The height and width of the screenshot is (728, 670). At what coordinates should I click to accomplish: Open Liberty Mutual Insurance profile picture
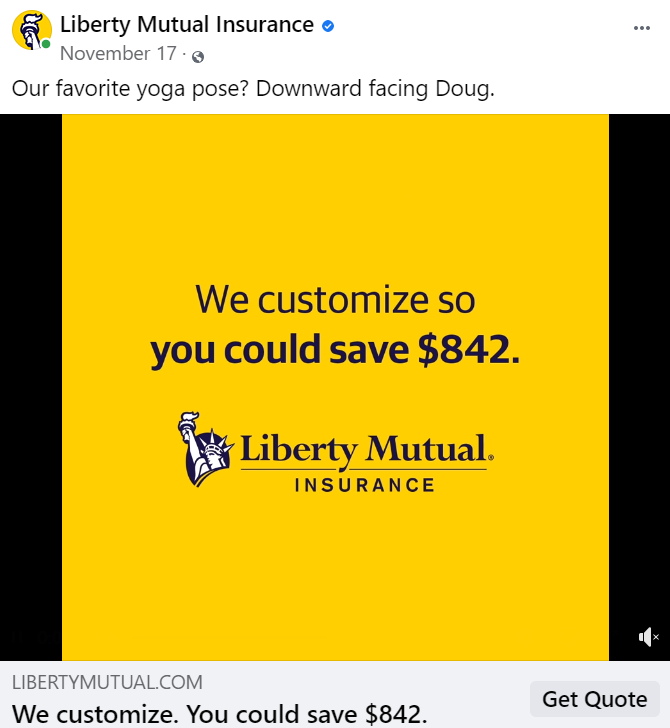(x=32, y=31)
